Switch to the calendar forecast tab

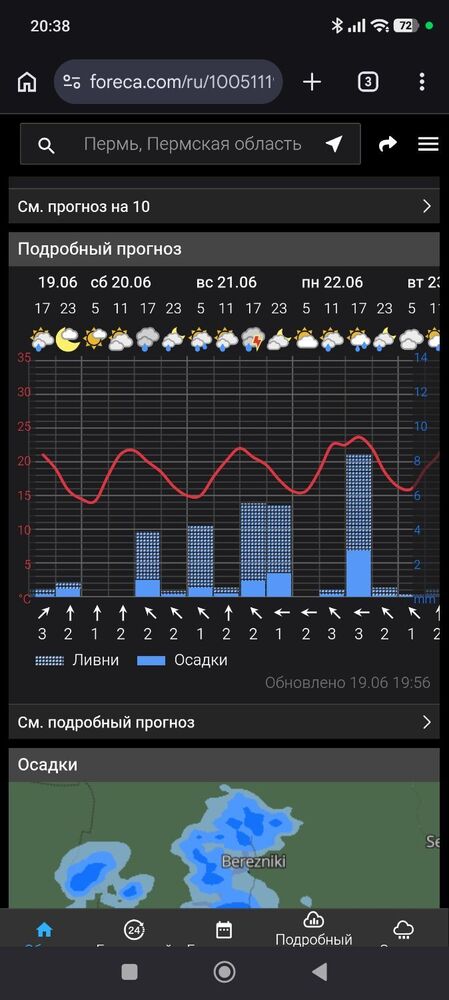coord(223,930)
